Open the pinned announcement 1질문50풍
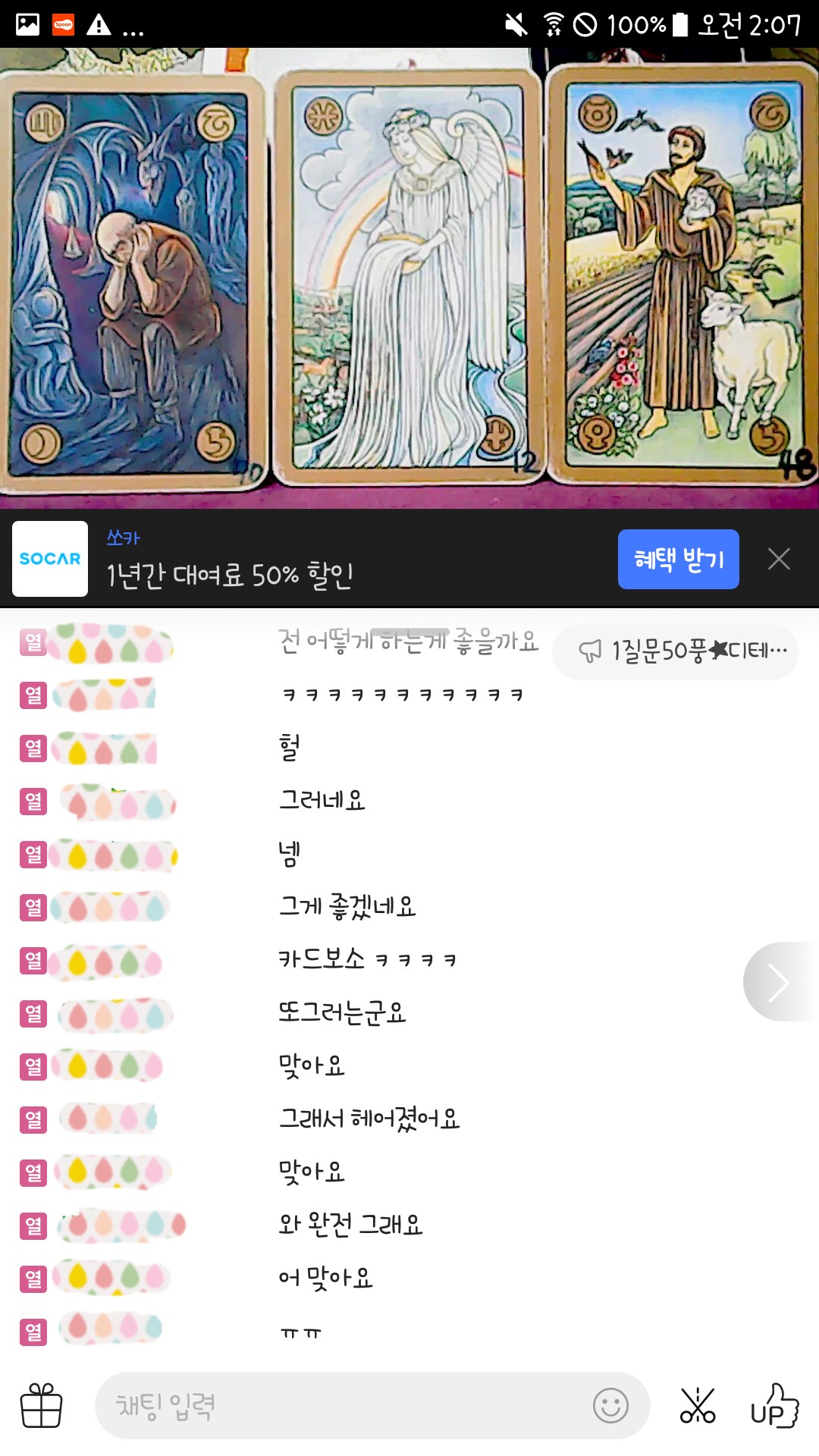Image resolution: width=819 pixels, height=1456 pixels. [676, 651]
